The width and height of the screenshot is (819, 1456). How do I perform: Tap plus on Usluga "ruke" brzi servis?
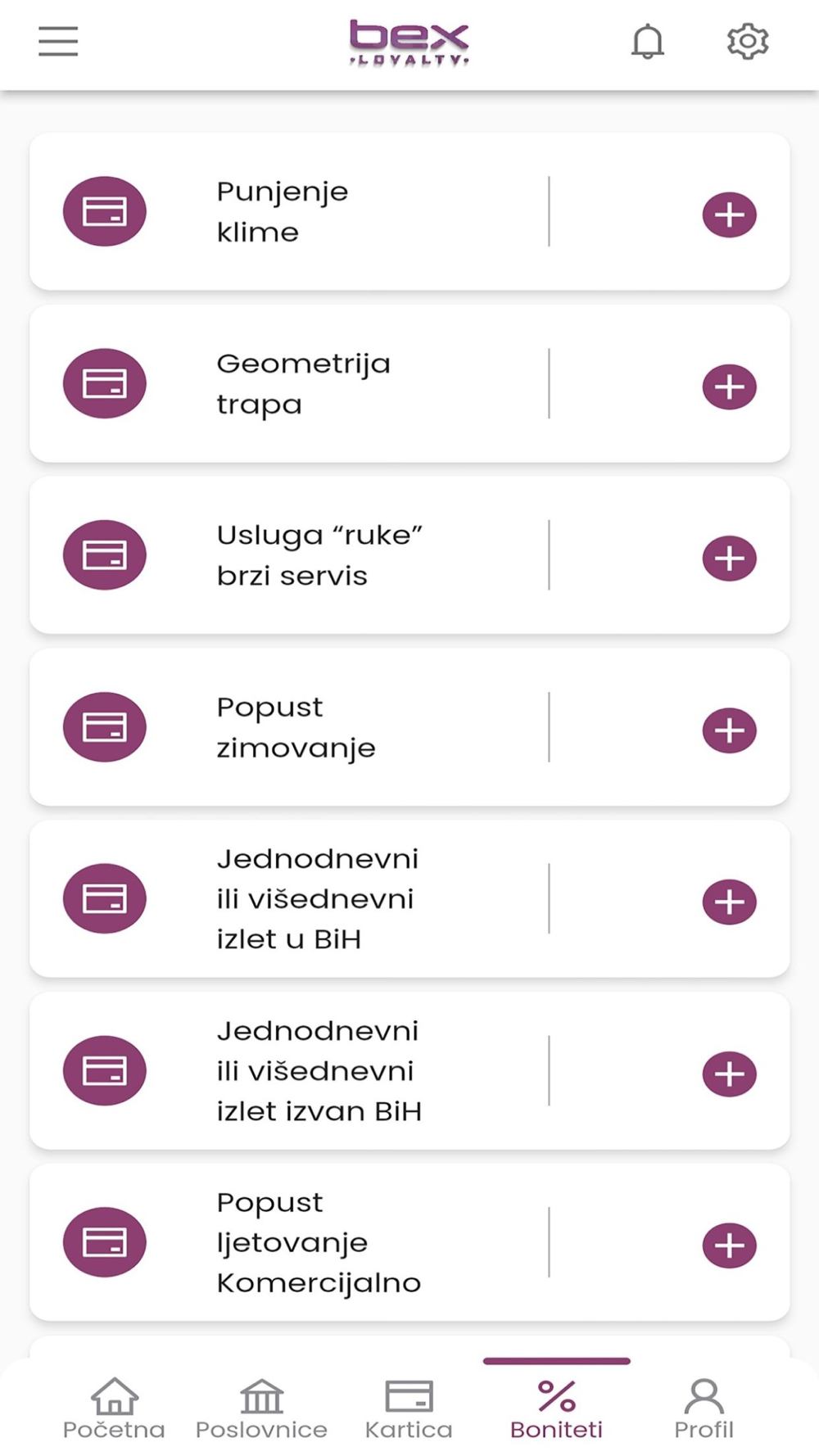(729, 558)
